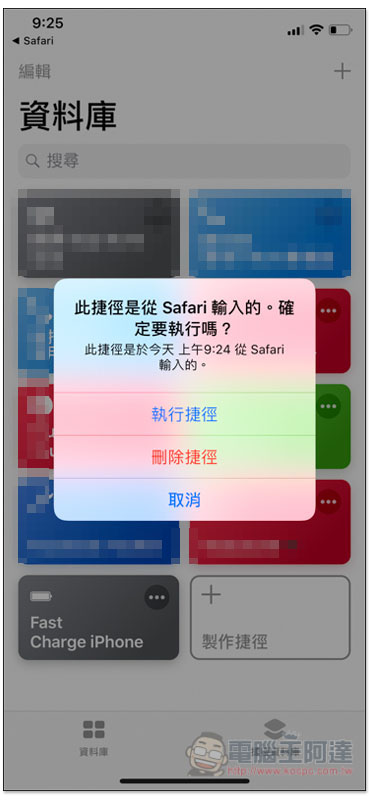Return to Safari via the back link
Image resolution: width=369 pixels, height=800 pixels.
point(33,40)
